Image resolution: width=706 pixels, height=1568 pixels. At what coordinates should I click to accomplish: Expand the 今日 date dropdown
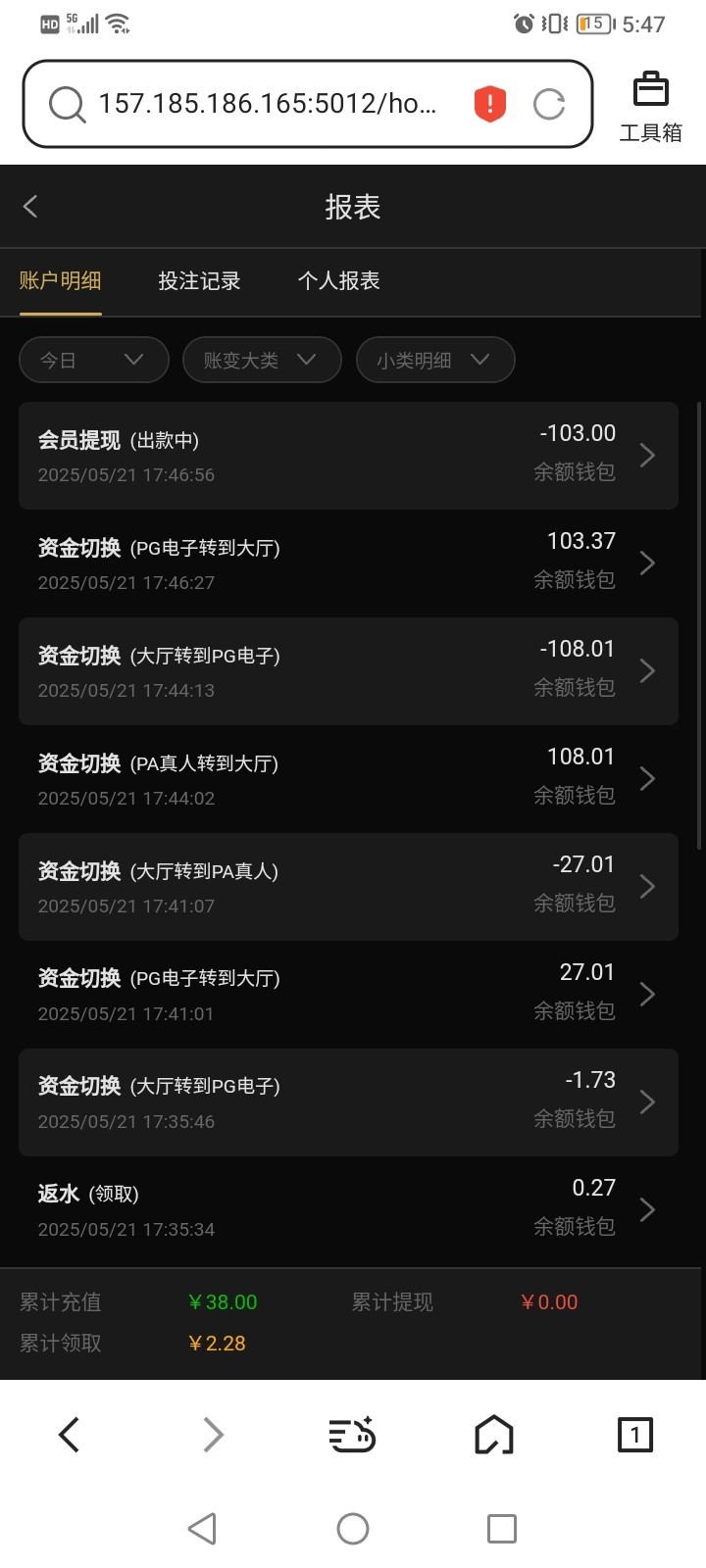[94, 360]
